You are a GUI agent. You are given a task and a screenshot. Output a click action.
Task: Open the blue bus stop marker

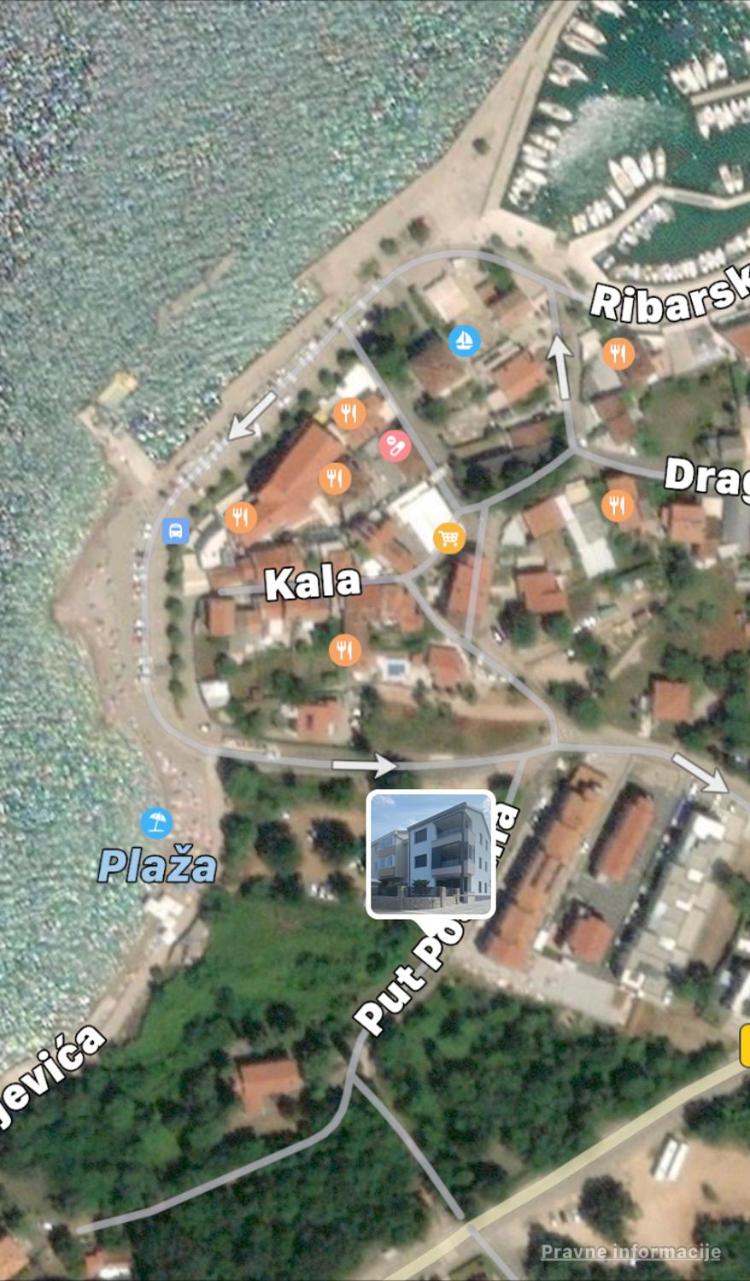click(x=176, y=531)
